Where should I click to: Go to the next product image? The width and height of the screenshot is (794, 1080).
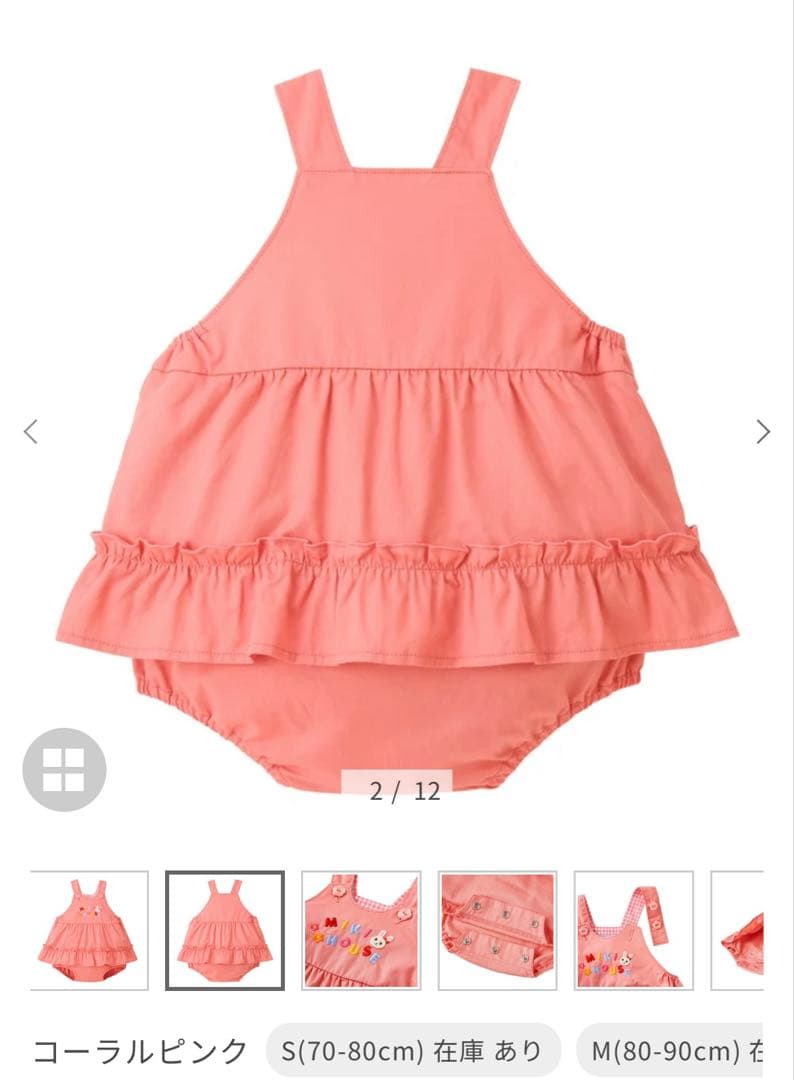(x=763, y=432)
